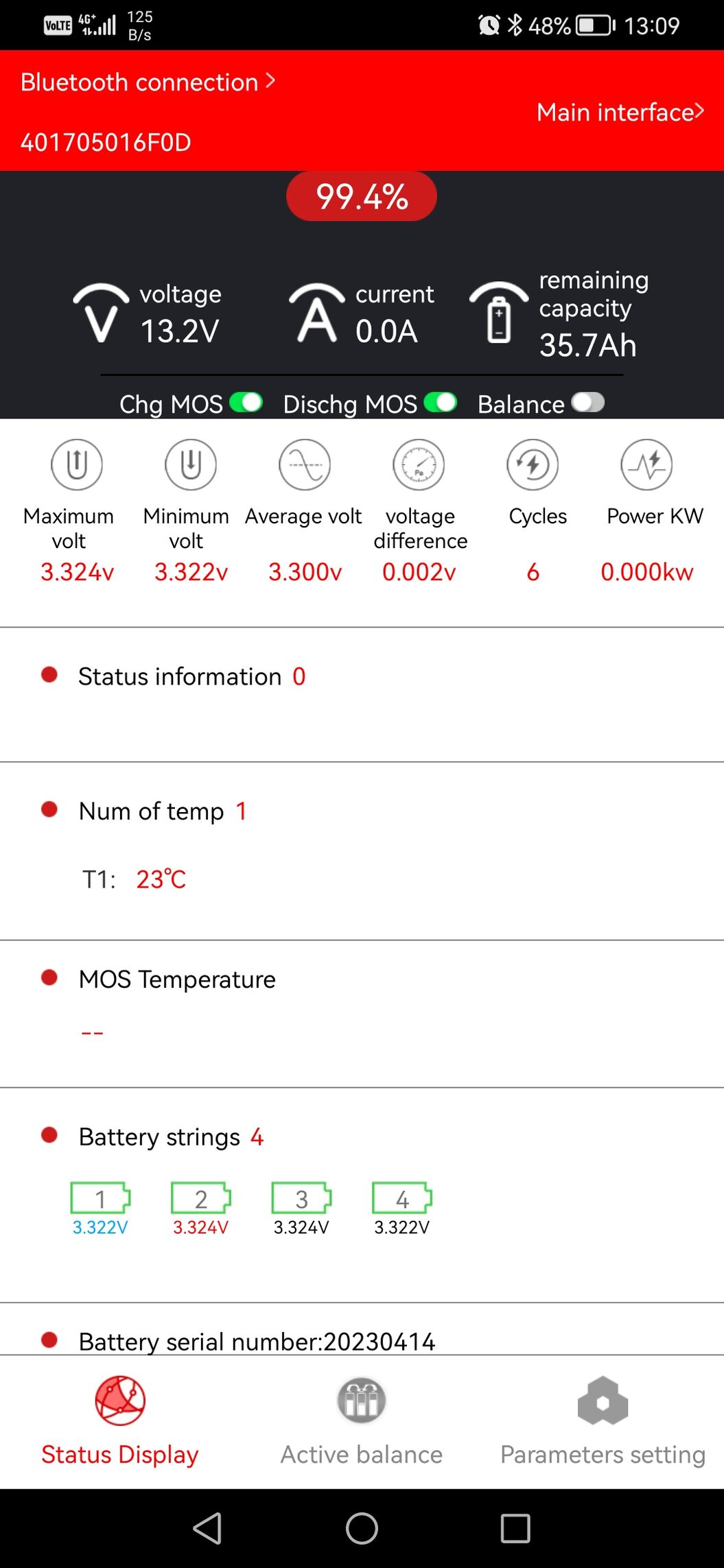Viewport: 724px width, 1568px height.
Task: Go to the home screen
Action: point(362,1528)
